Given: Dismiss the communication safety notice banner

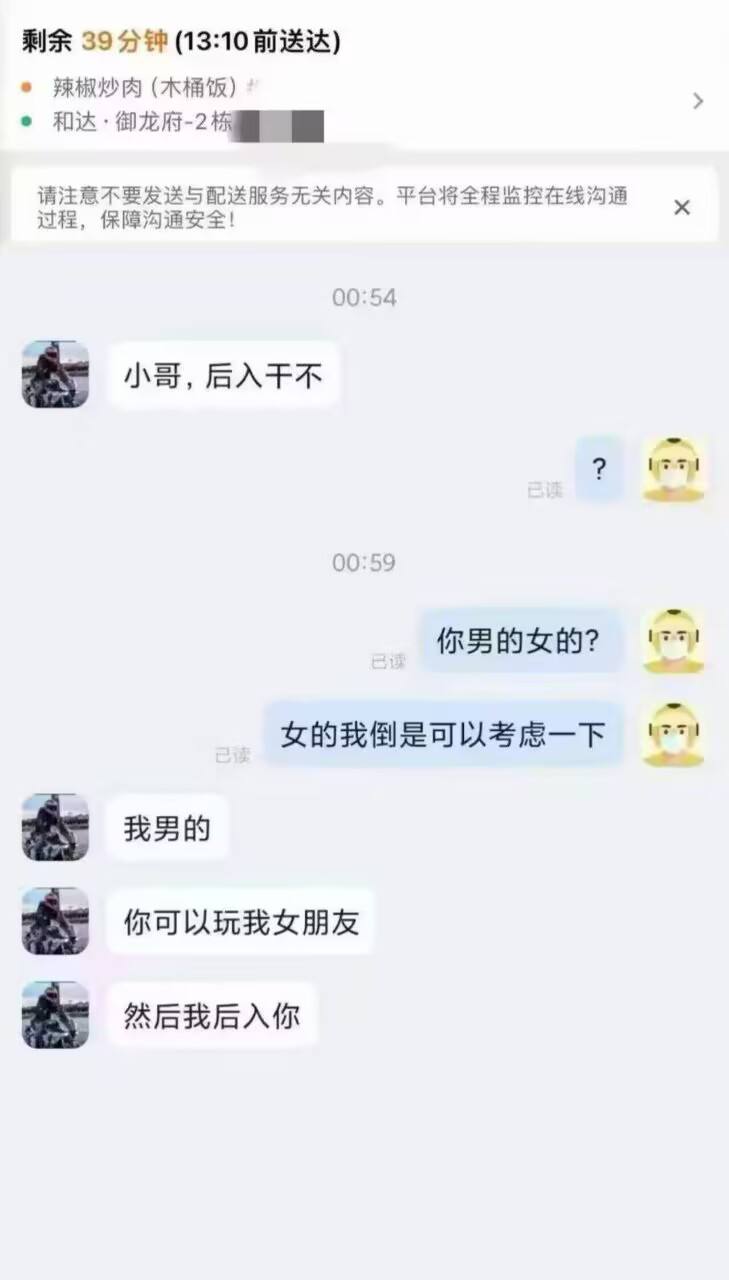Looking at the screenshot, I should pyautogui.click(x=682, y=207).
